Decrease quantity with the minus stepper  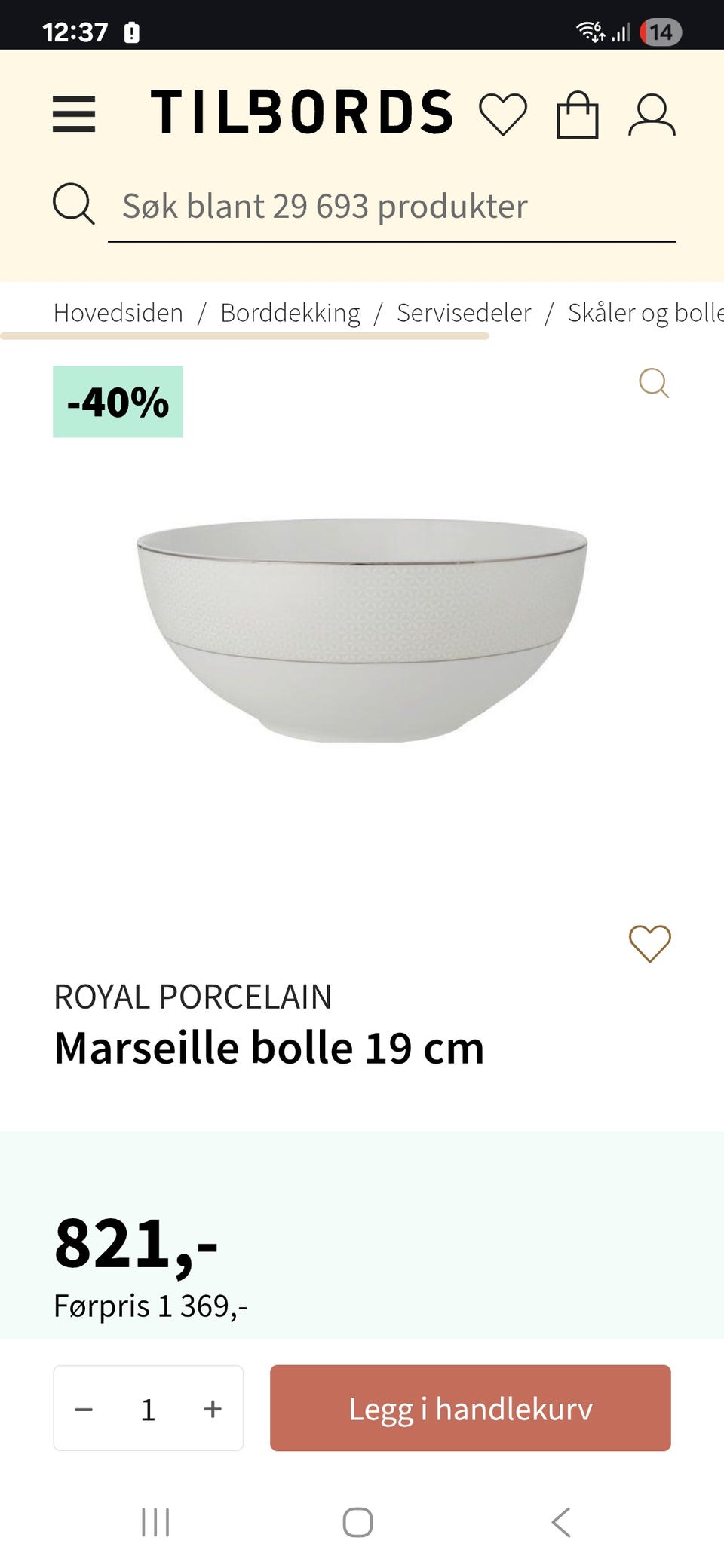(x=84, y=1408)
